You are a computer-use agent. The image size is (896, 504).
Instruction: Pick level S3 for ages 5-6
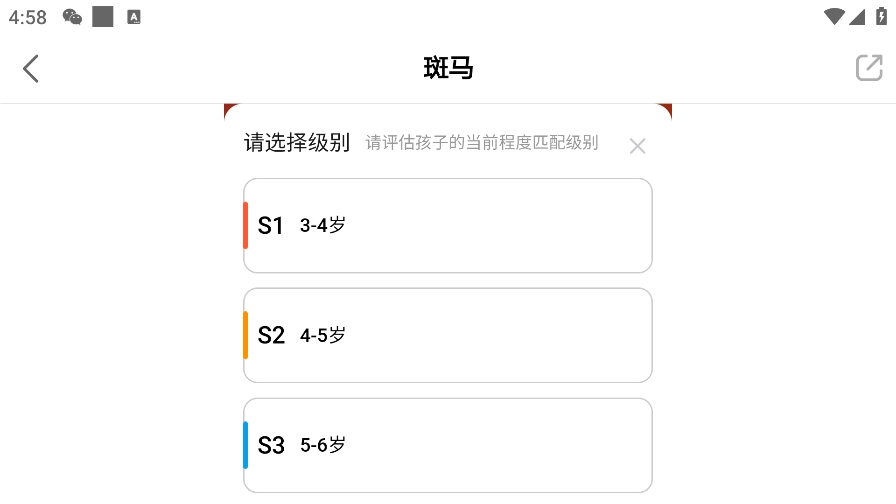(447, 445)
